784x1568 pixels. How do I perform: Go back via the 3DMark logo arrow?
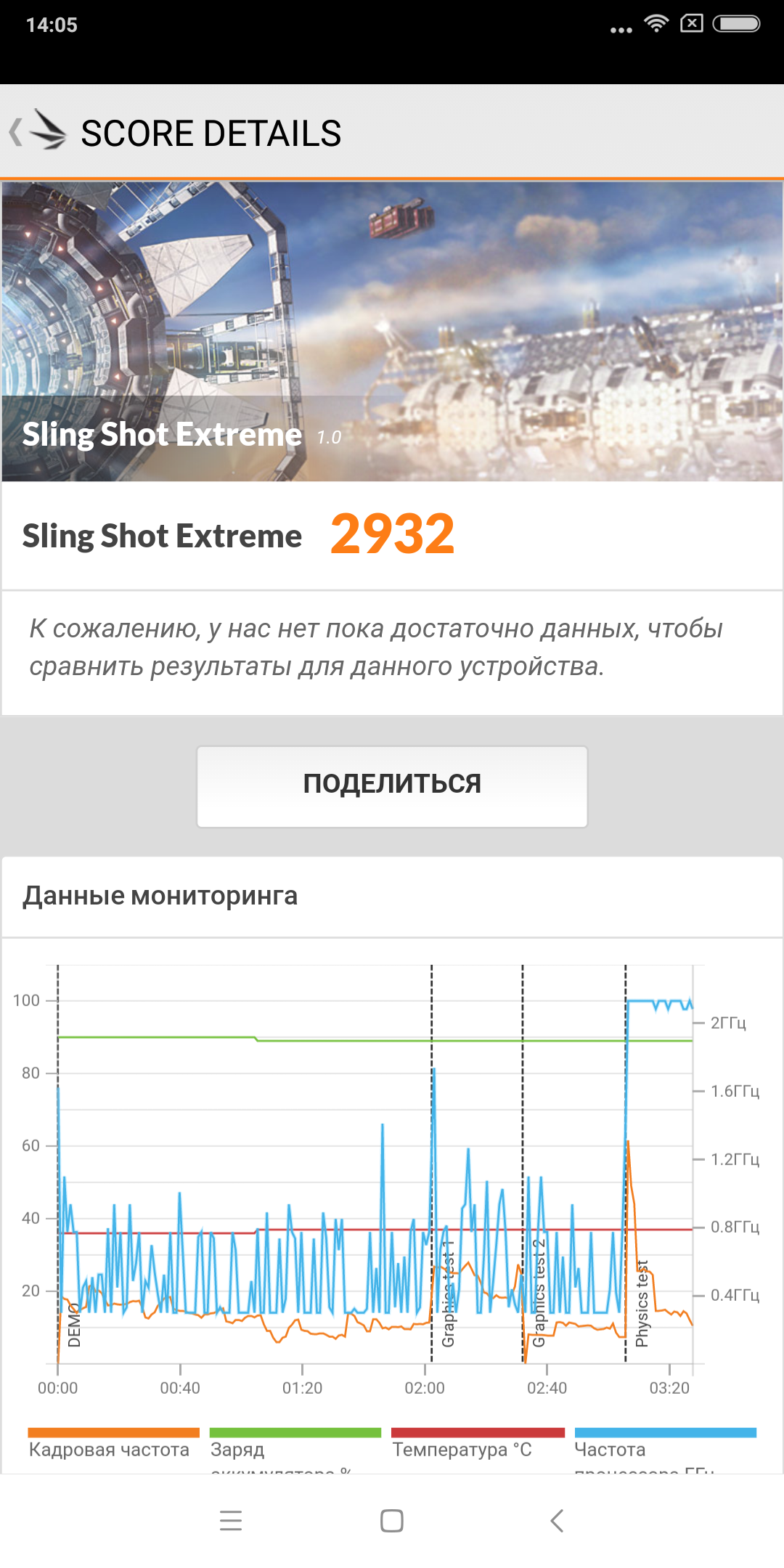click(x=38, y=132)
